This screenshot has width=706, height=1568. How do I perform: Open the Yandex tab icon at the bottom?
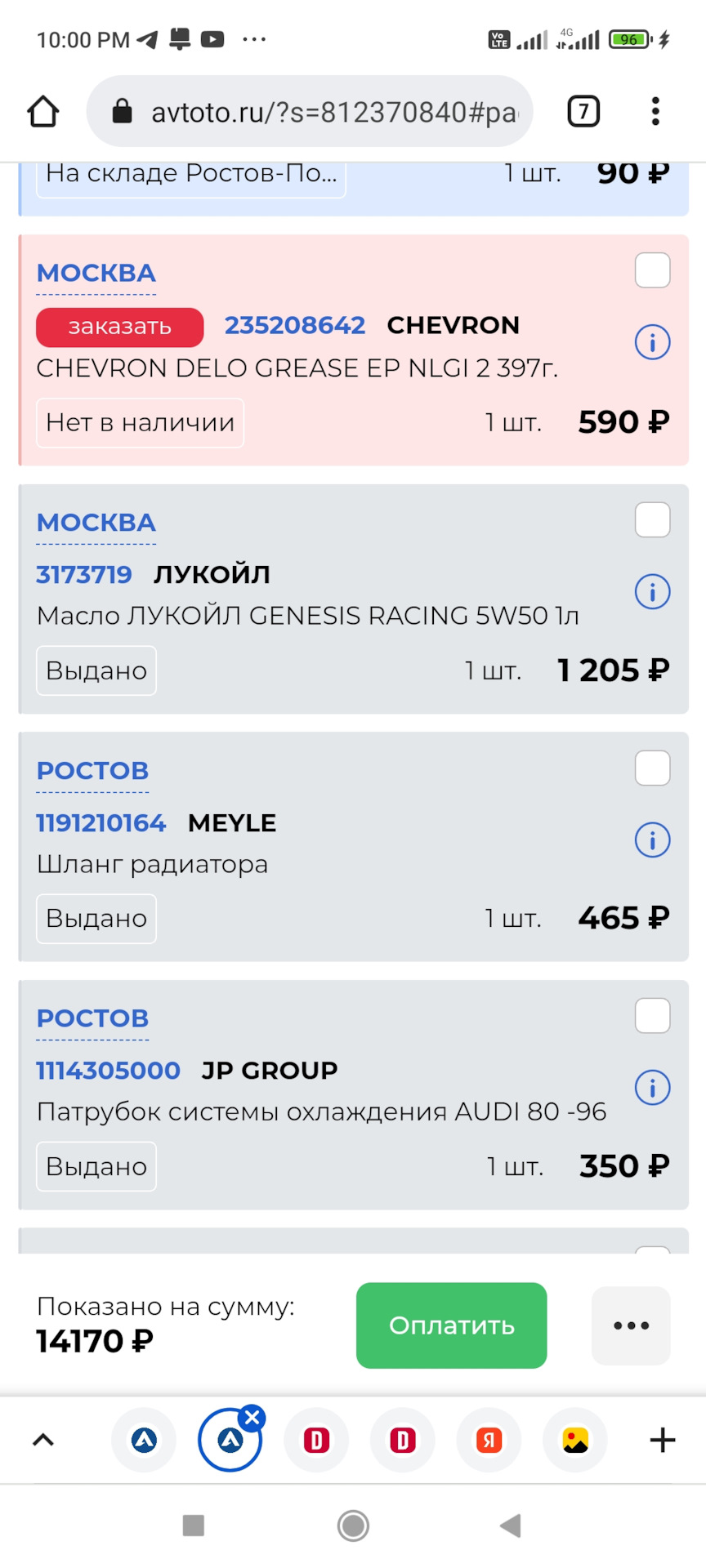[489, 1440]
